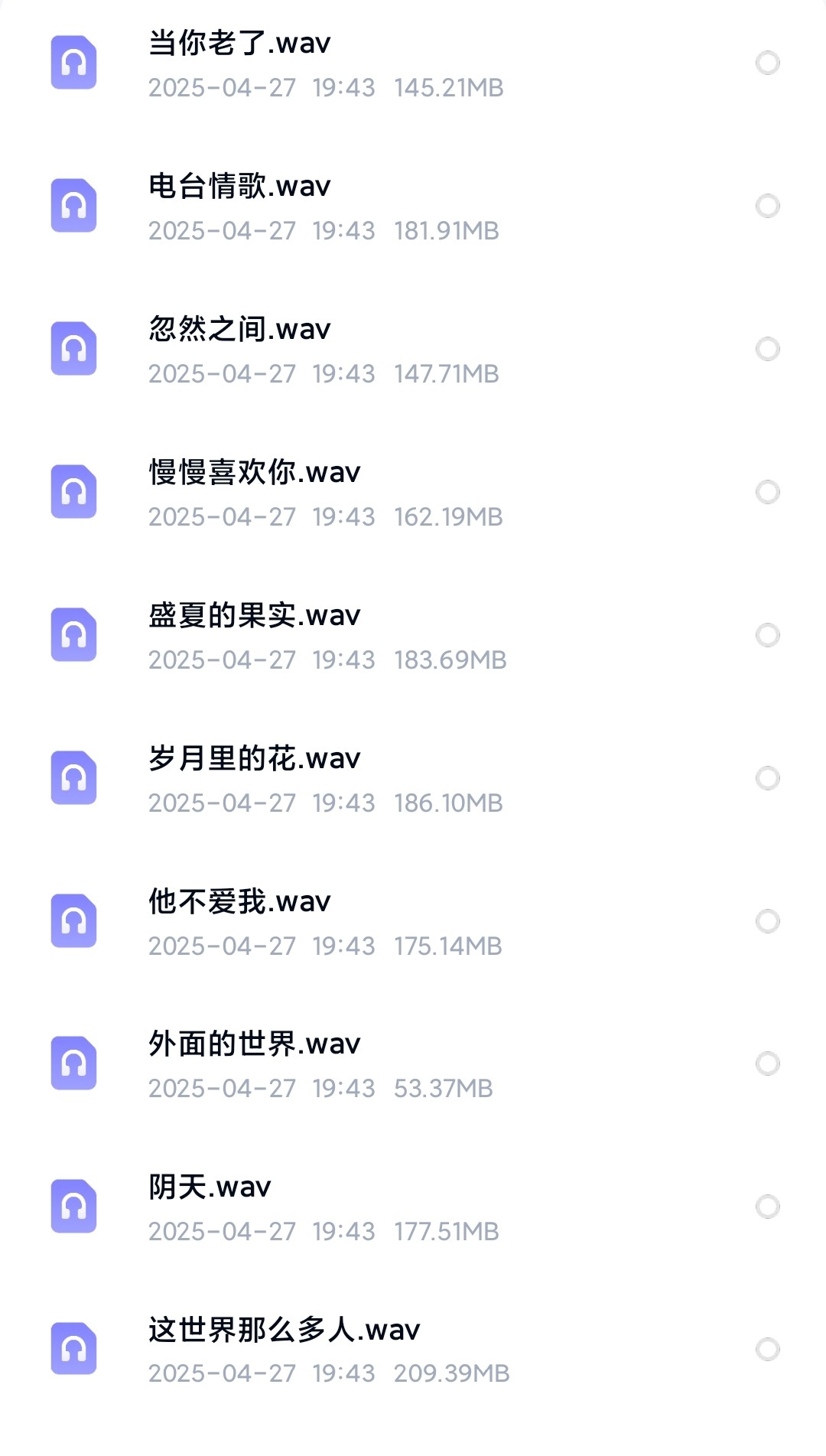This screenshot has width=826, height=1456.
Task: Select the radio button for 这世界那么多人.wav
Action: [x=767, y=1349]
